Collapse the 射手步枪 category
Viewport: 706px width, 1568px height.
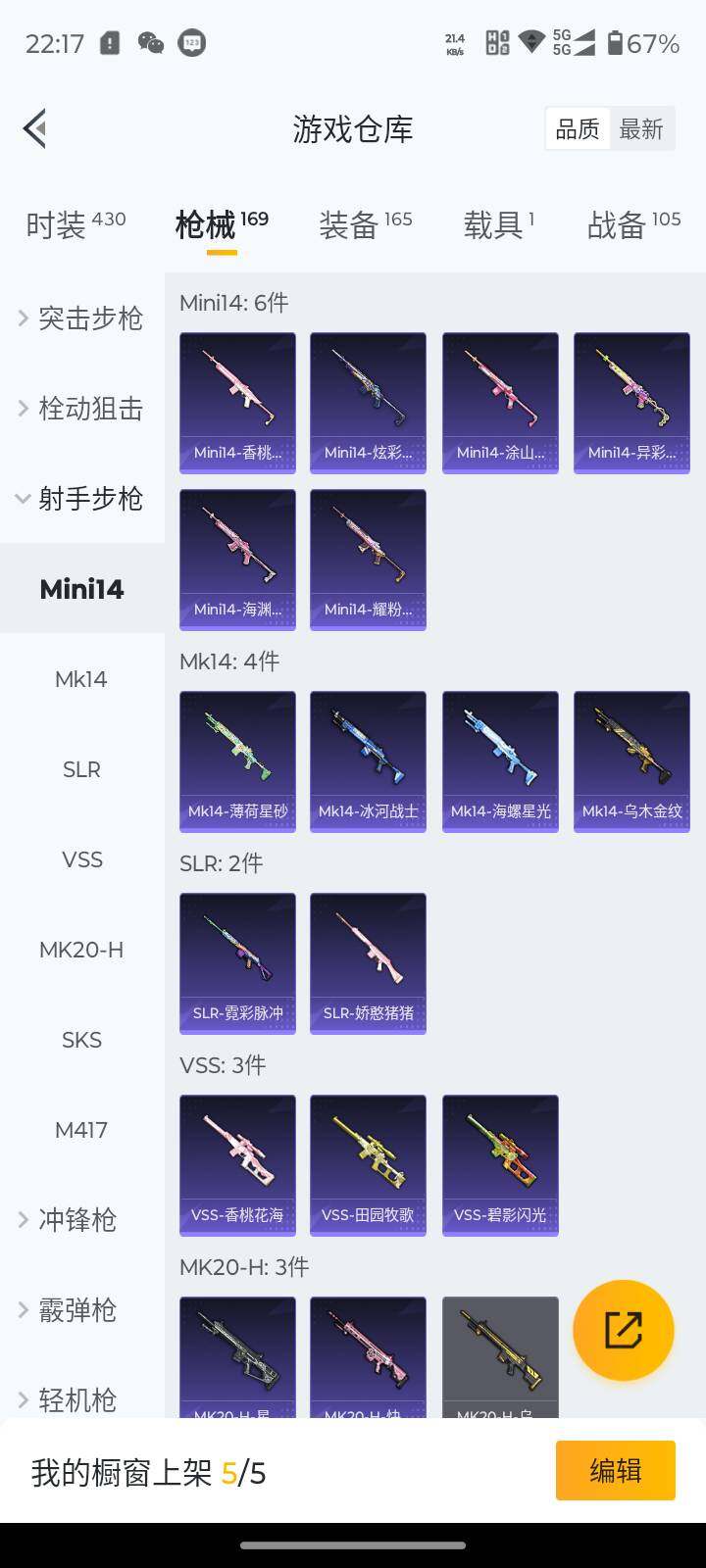(x=82, y=498)
